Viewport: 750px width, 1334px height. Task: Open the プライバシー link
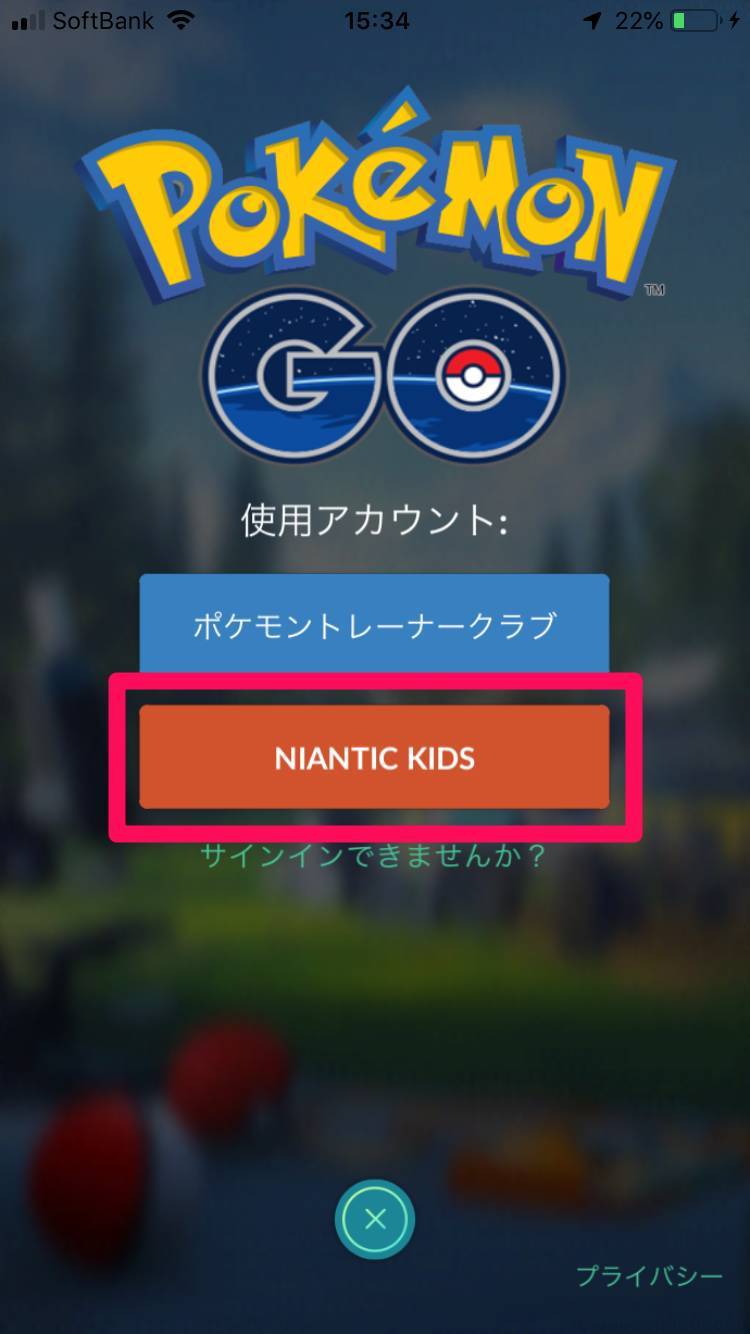648,1276
